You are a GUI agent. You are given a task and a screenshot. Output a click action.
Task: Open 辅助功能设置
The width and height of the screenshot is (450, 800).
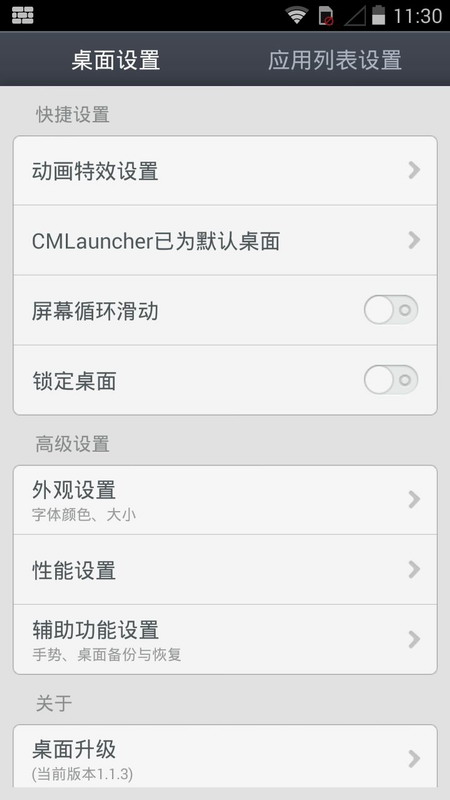click(225, 639)
